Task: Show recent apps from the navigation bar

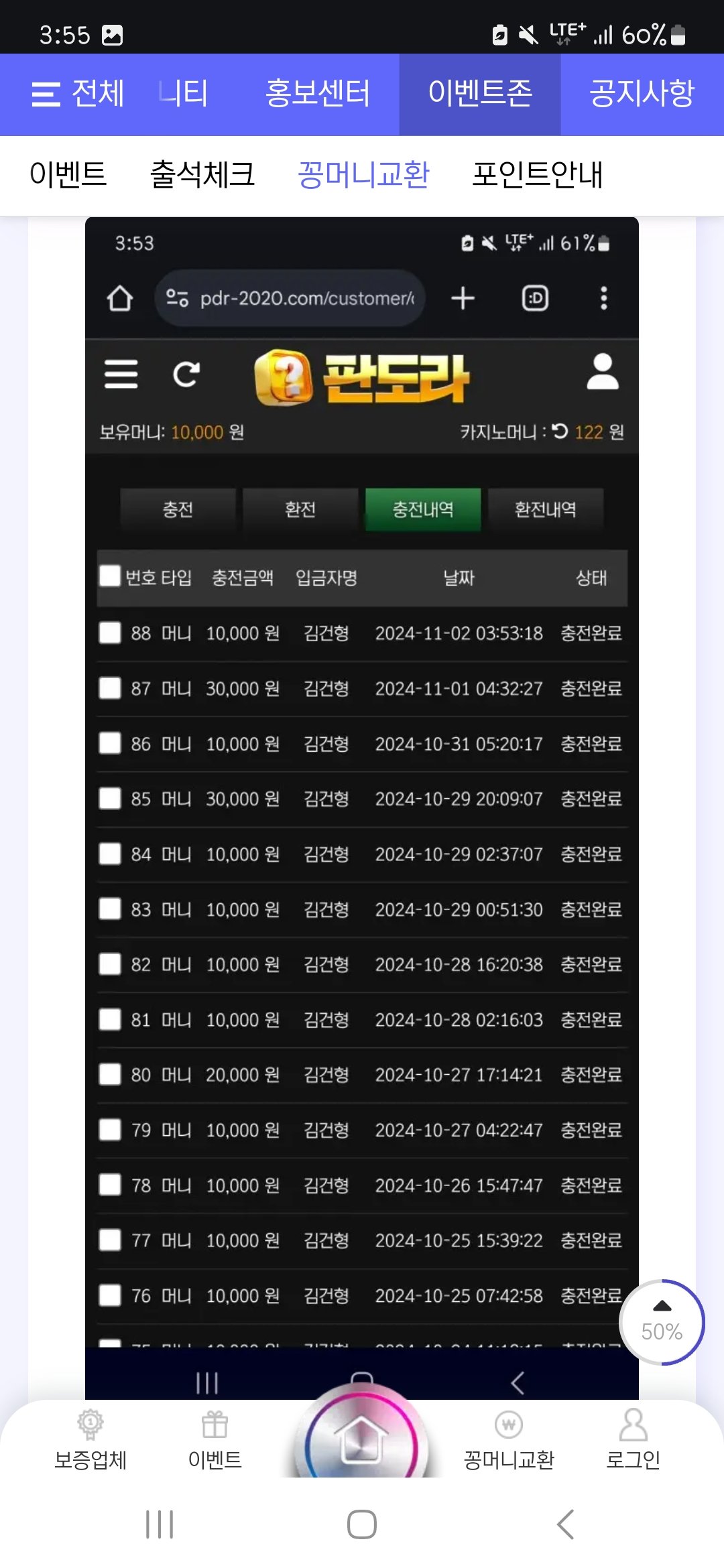Action: pyautogui.click(x=160, y=1524)
